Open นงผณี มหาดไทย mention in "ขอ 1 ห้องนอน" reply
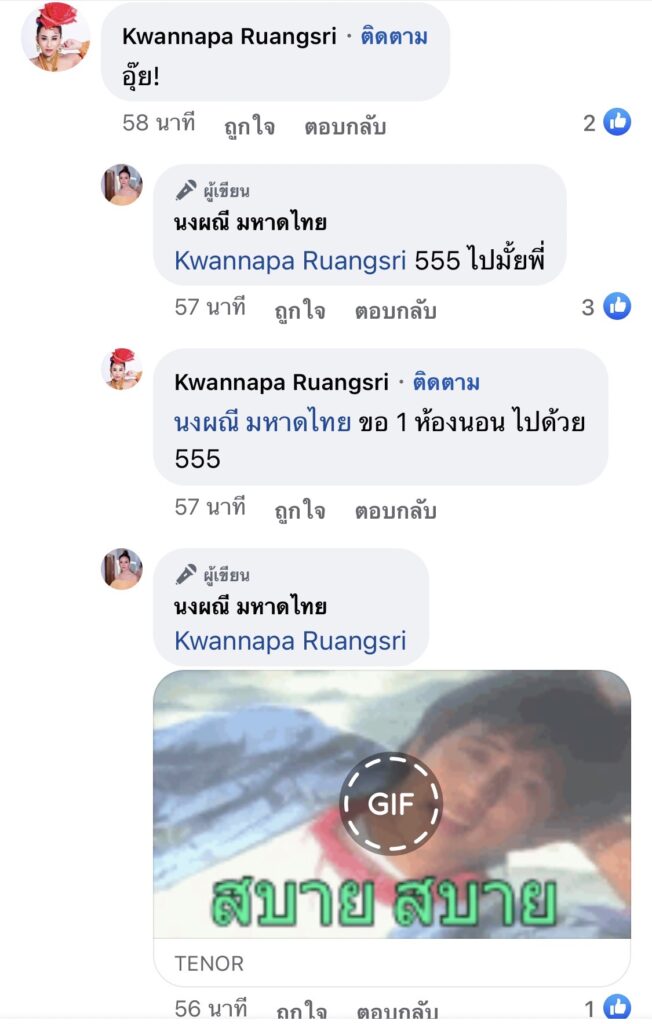 click(262, 422)
